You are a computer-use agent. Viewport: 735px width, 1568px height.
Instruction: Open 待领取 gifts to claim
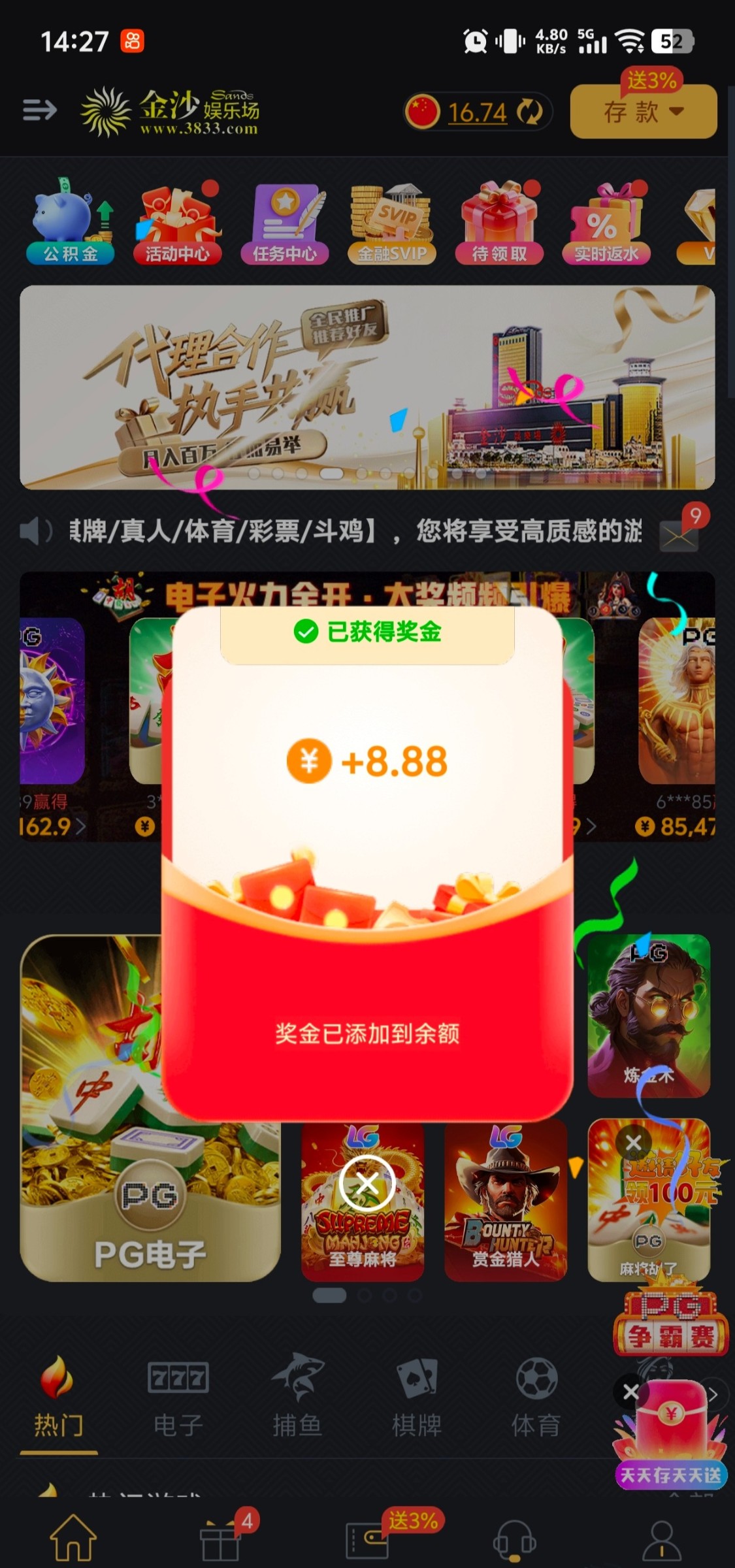coord(499,223)
